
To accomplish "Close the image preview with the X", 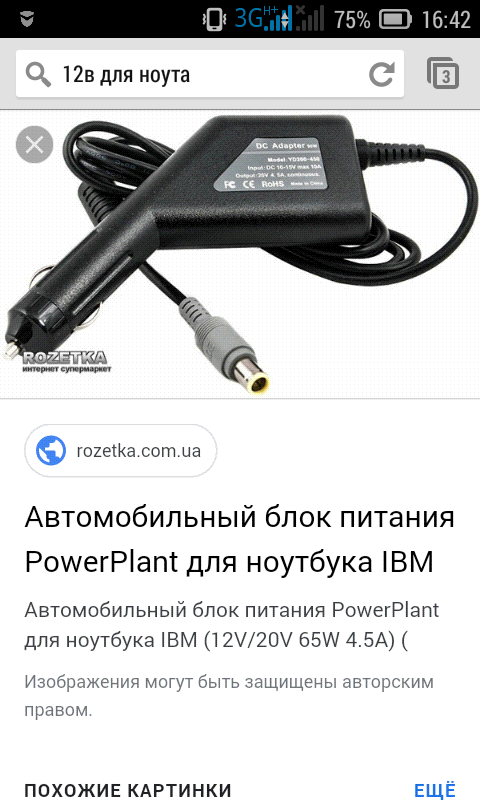I will tap(35, 145).
